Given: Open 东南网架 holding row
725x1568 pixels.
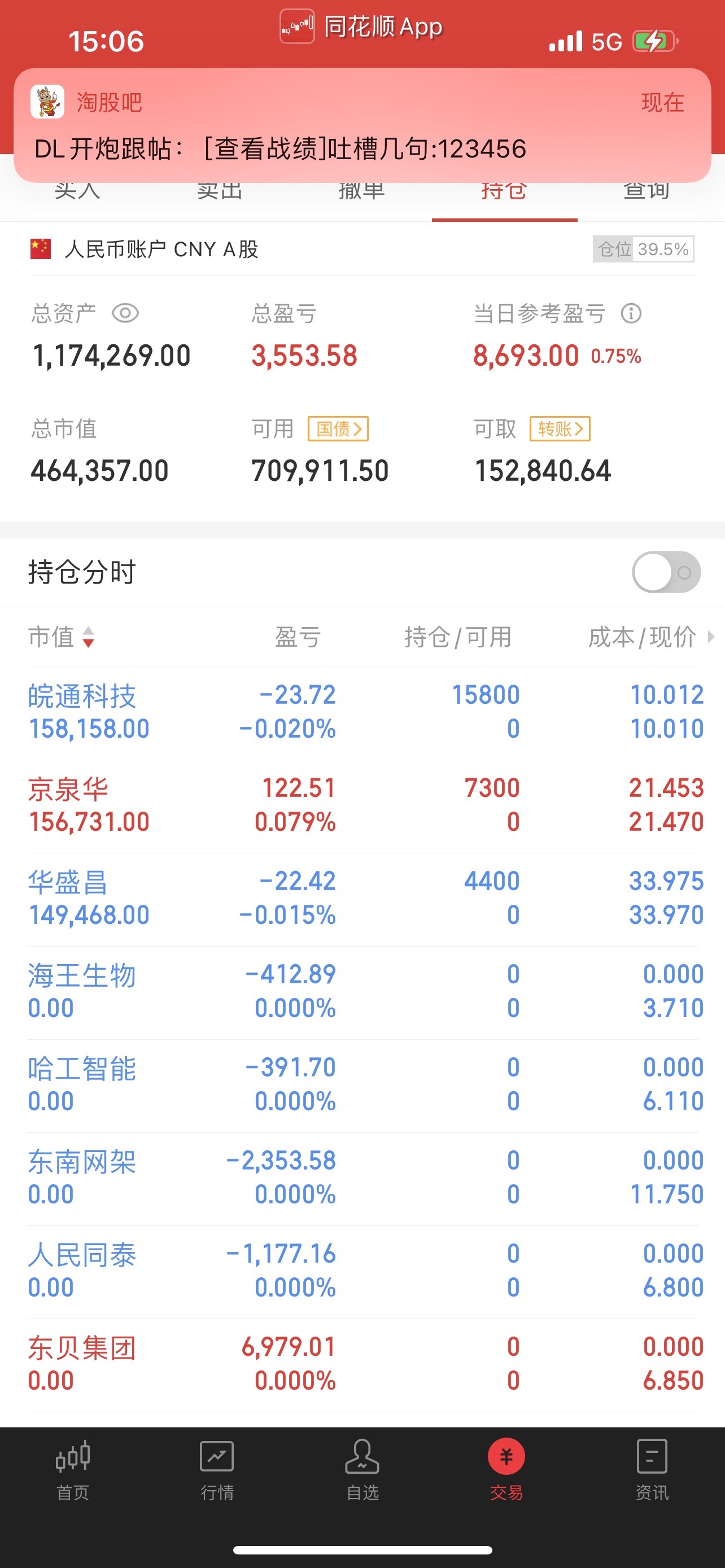Looking at the screenshot, I should (x=362, y=1179).
